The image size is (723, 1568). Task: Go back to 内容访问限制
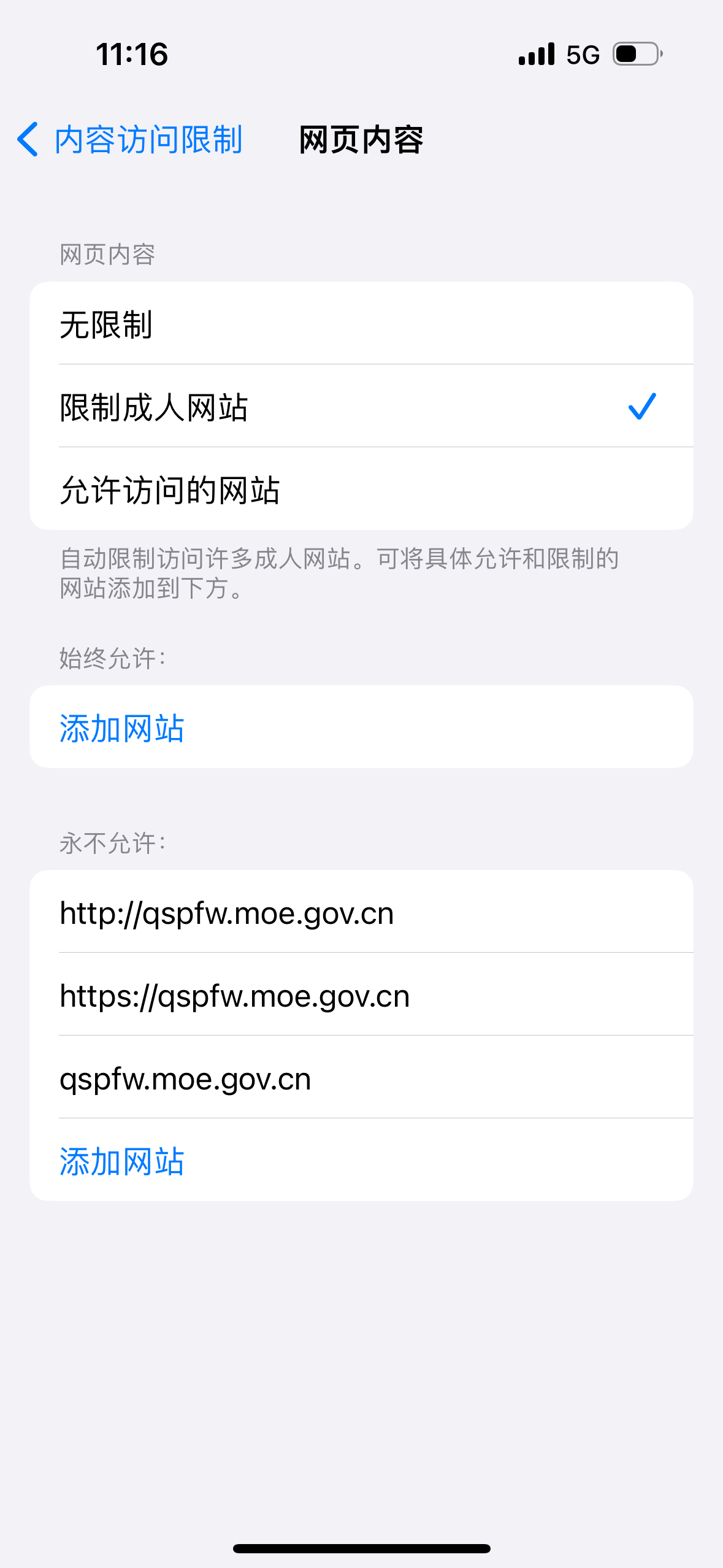[x=130, y=140]
